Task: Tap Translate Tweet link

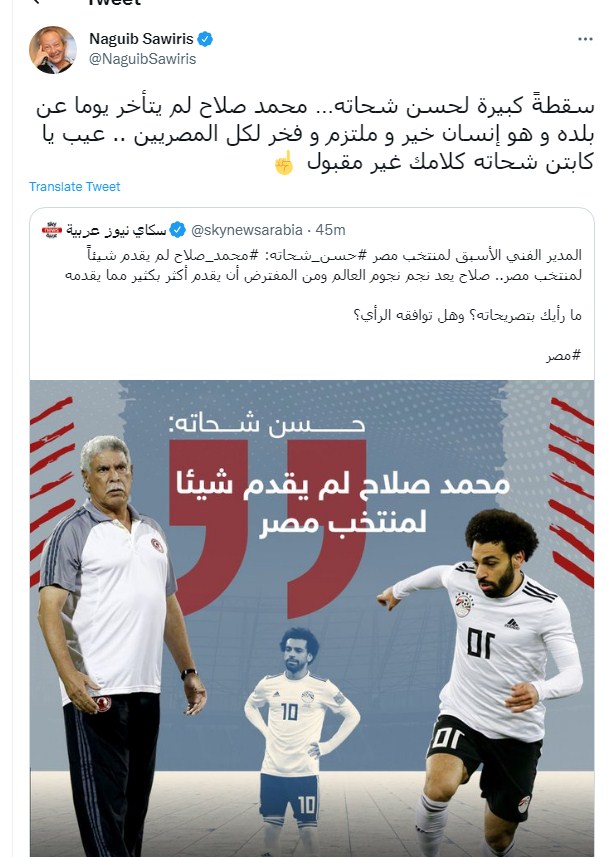Action: click(74, 187)
